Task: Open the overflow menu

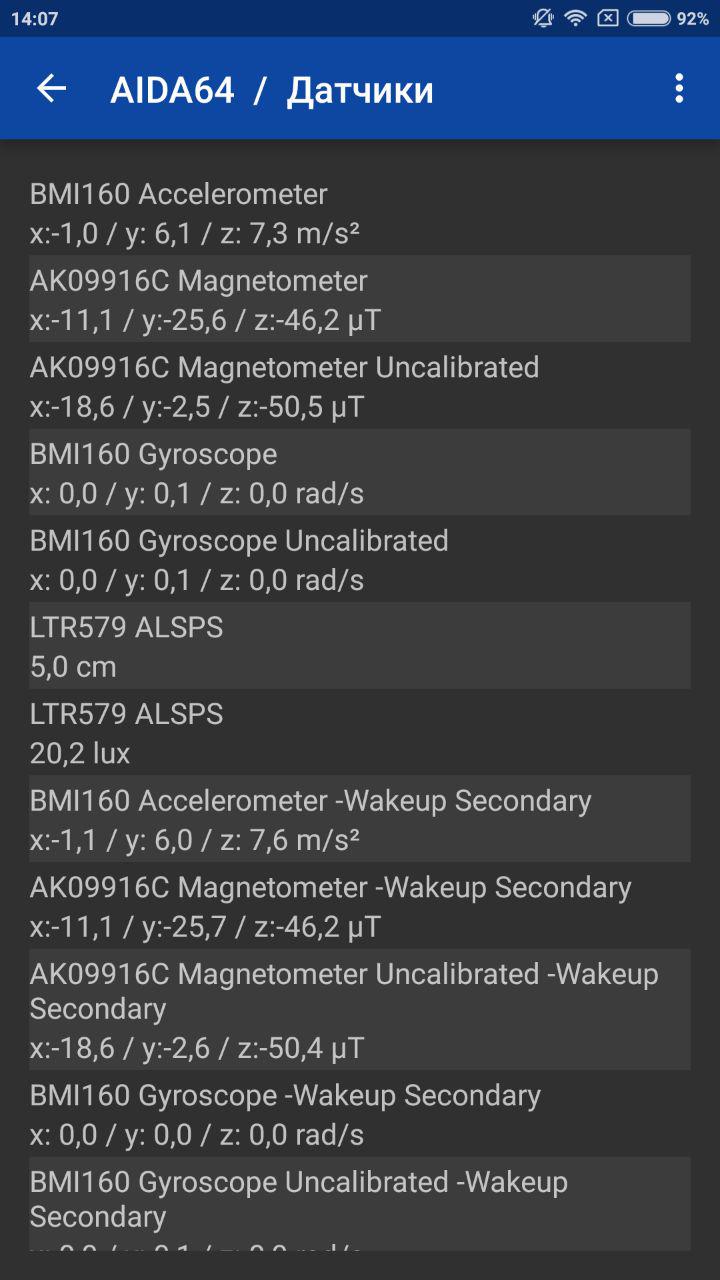Action: tap(679, 89)
